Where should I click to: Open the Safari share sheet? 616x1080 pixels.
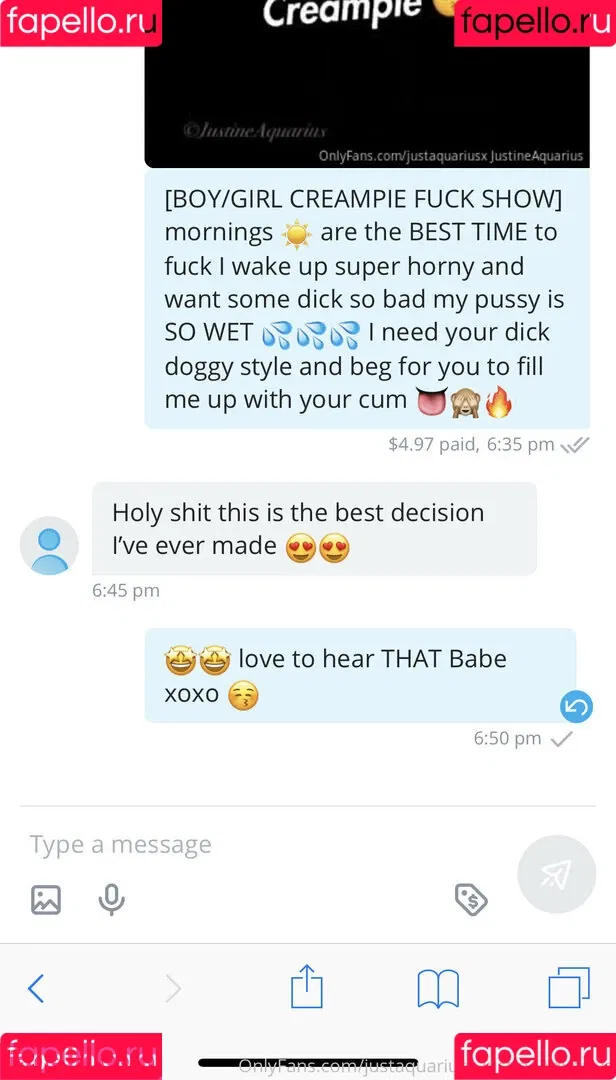point(307,988)
